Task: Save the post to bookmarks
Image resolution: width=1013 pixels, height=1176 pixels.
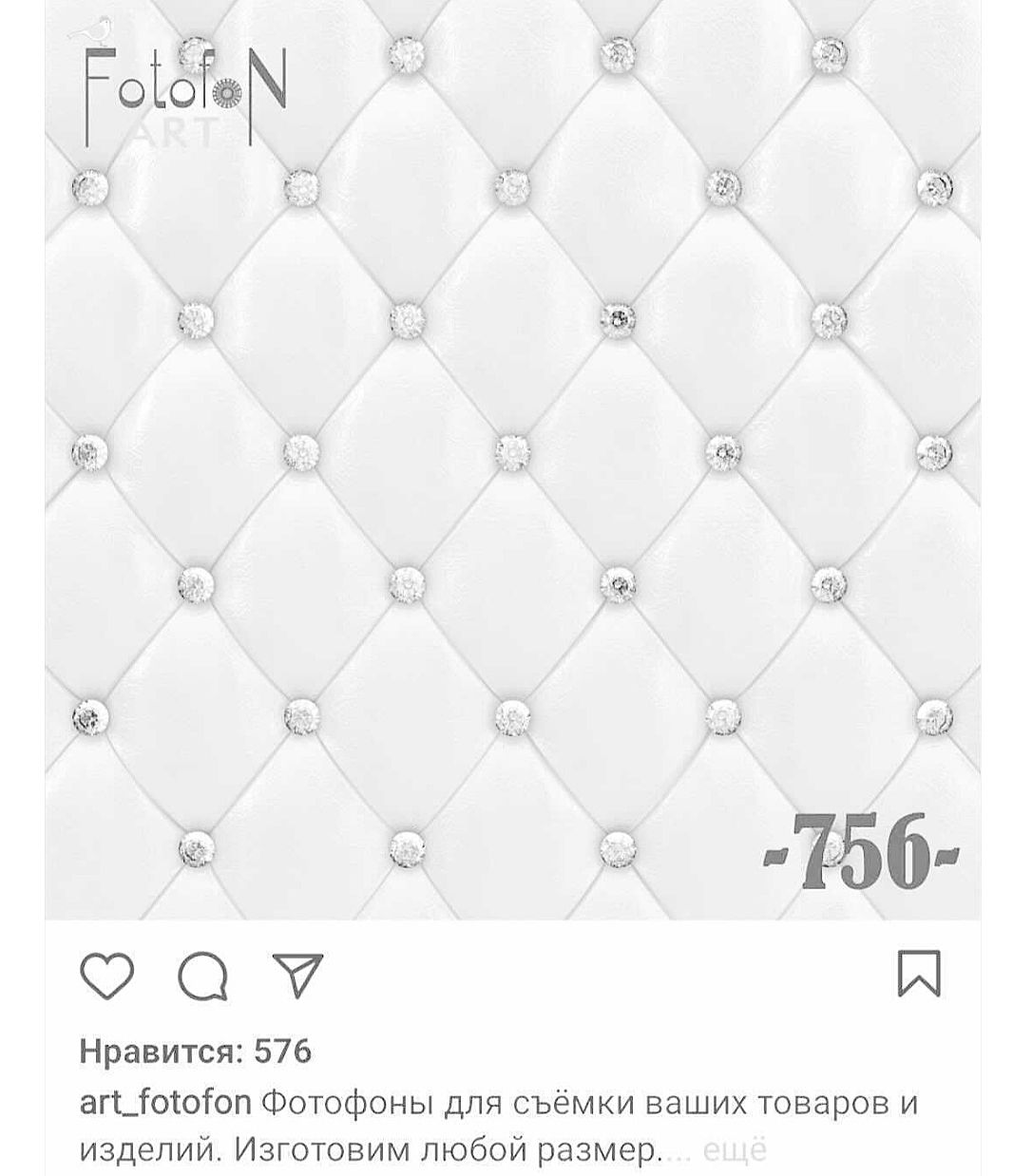Action: point(918,973)
